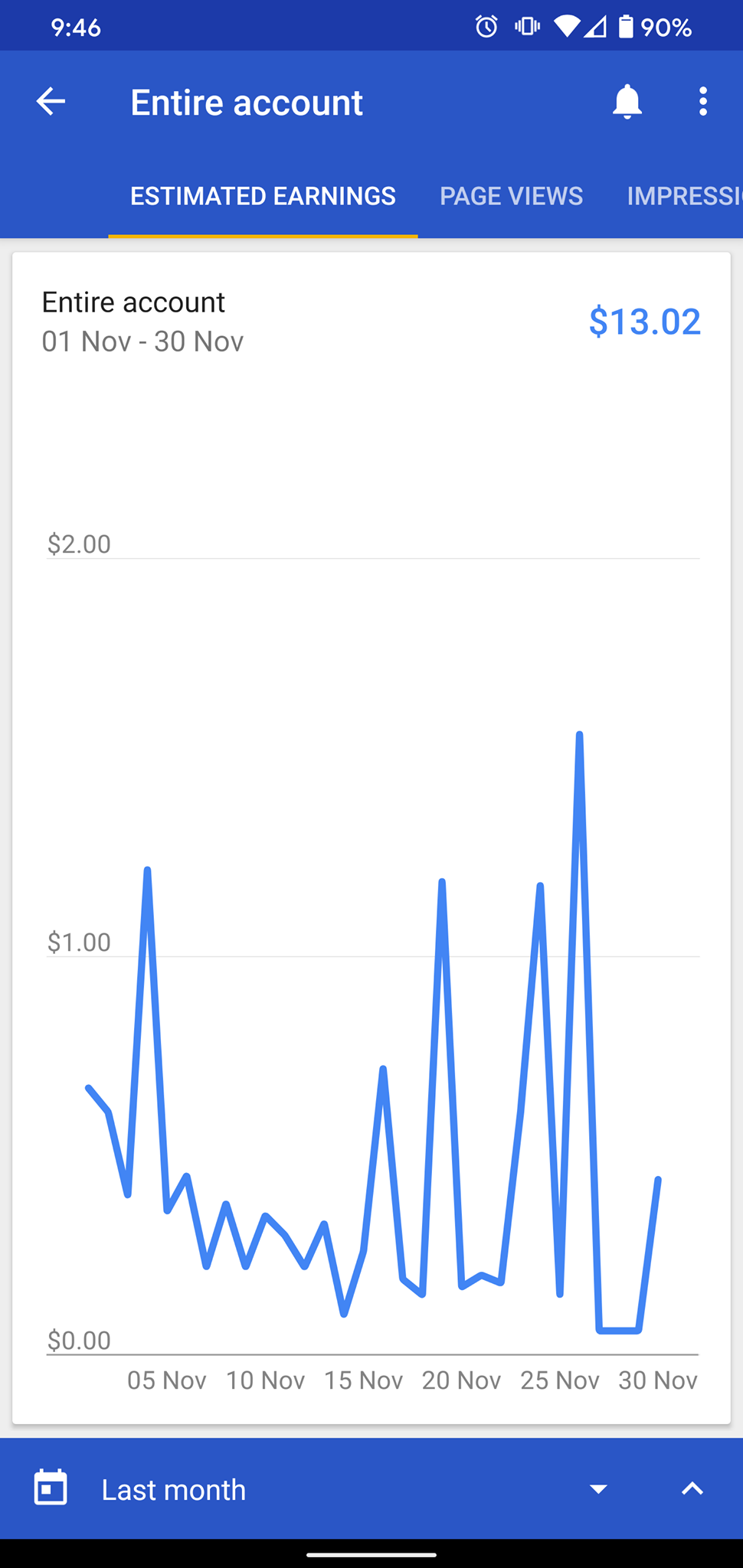This screenshot has width=743, height=1568.
Task: Switch to the Page Views tab
Action: pos(511,197)
